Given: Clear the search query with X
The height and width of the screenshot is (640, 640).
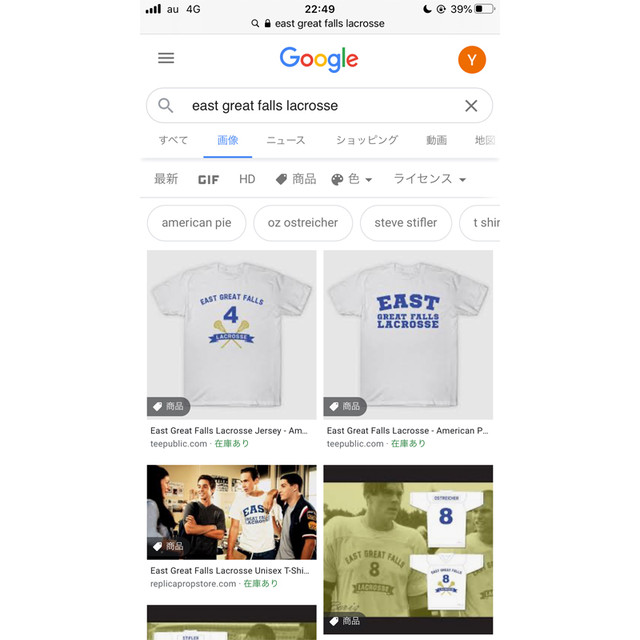Looking at the screenshot, I should click(471, 106).
